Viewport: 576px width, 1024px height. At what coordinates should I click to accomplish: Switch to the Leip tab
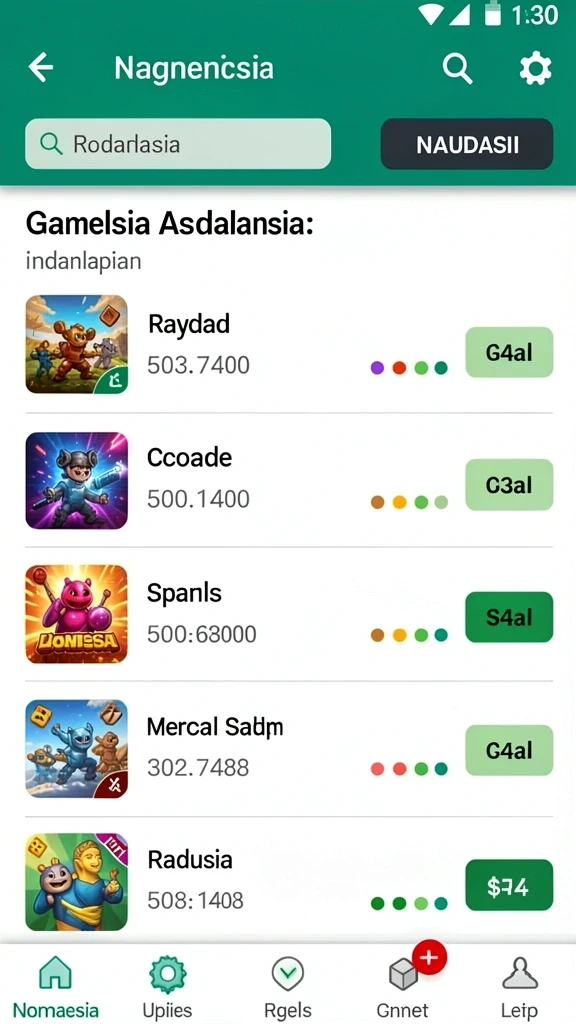click(520, 985)
